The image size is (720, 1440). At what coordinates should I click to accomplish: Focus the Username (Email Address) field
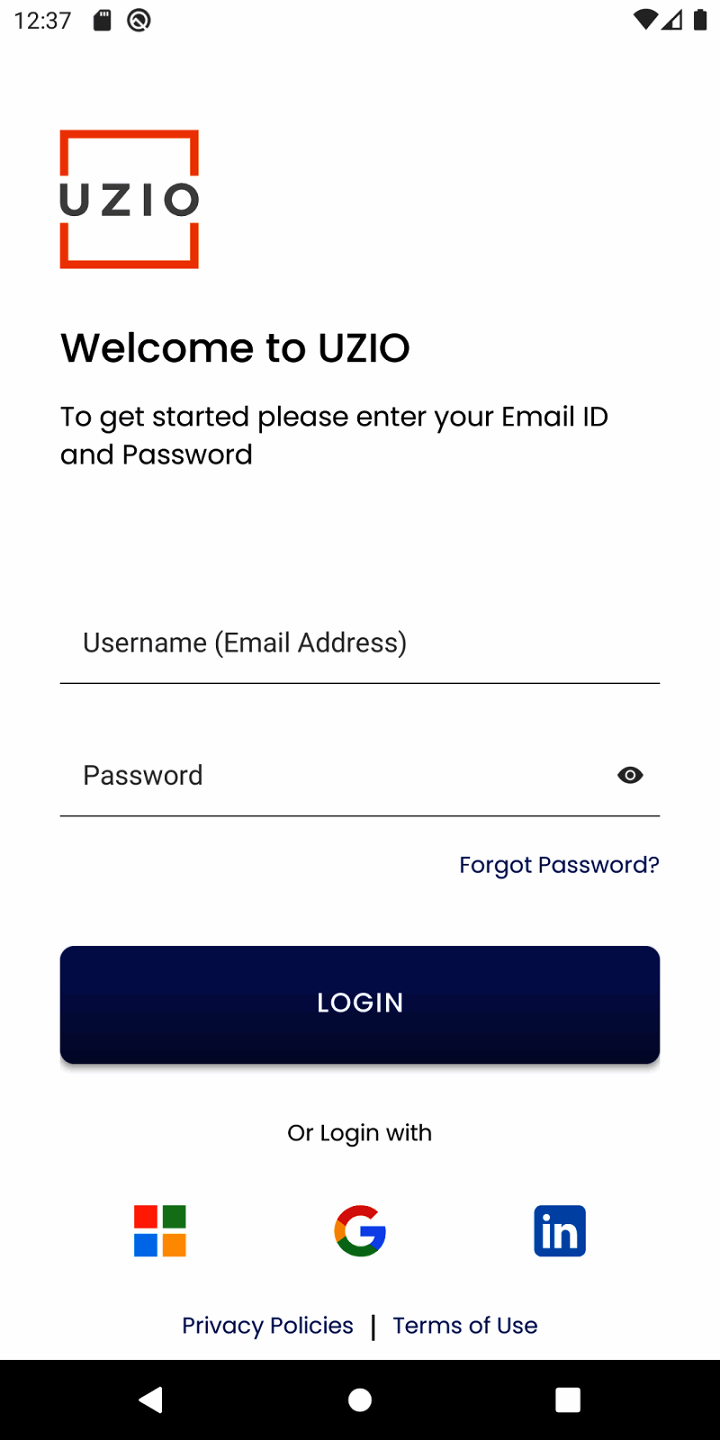pyautogui.click(x=359, y=643)
